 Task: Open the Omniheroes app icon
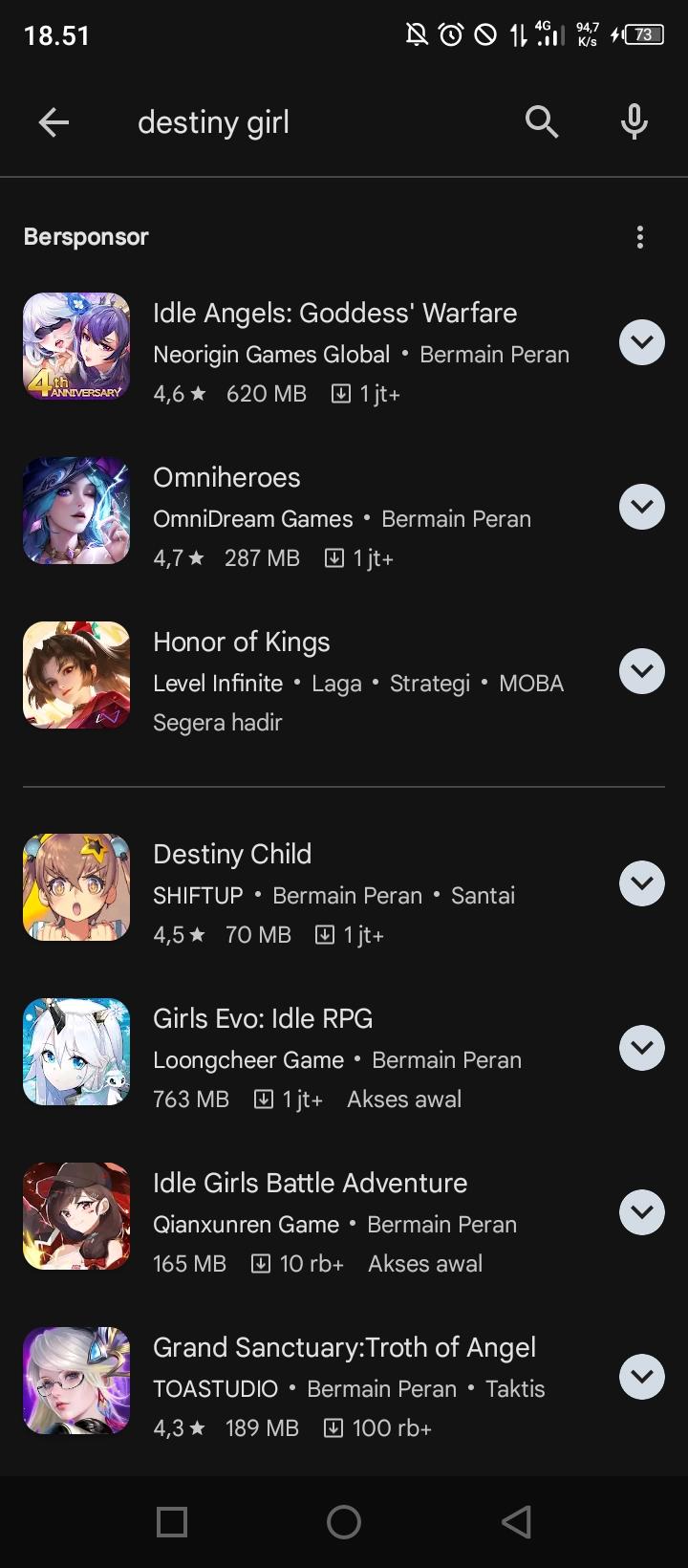click(x=76, y=511)
